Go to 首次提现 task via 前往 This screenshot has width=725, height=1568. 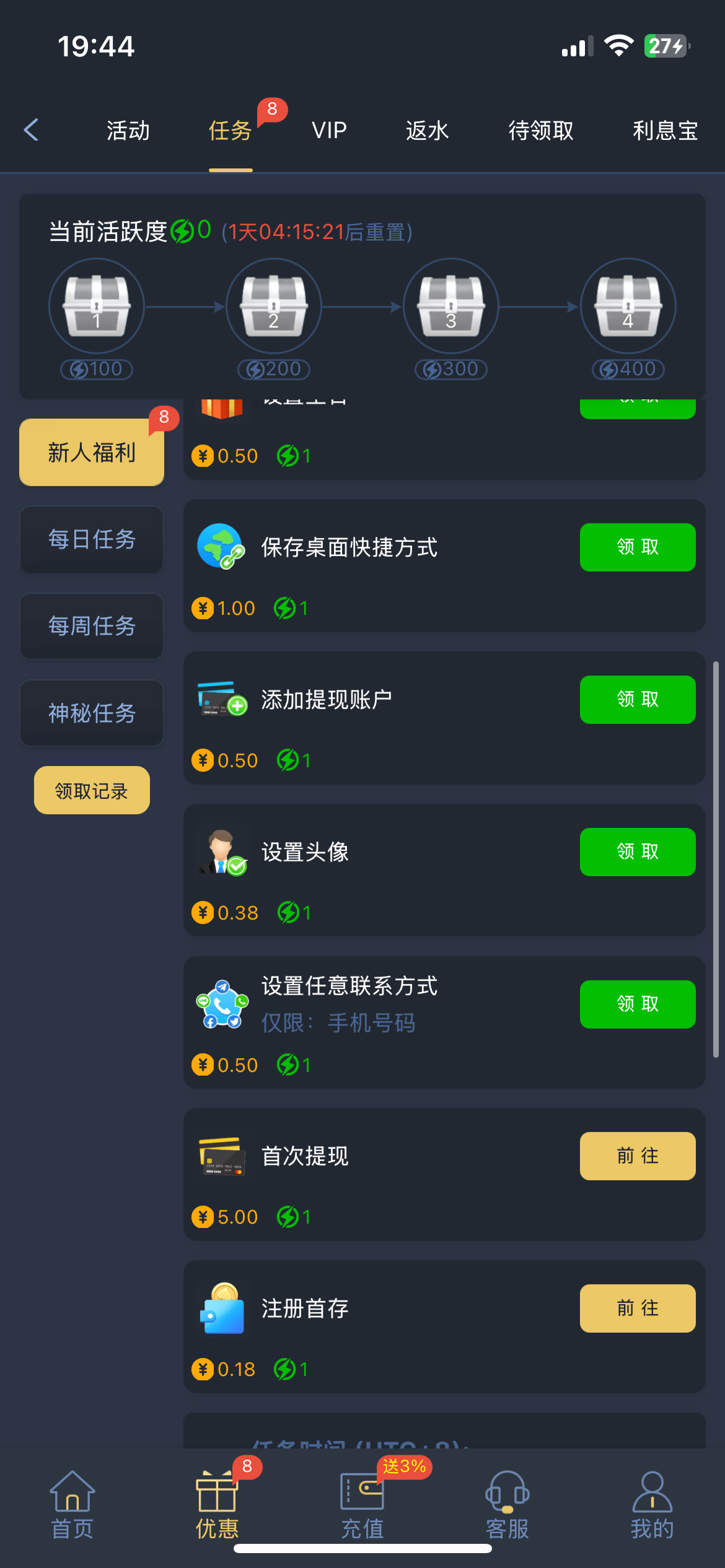pos(637,1156)
